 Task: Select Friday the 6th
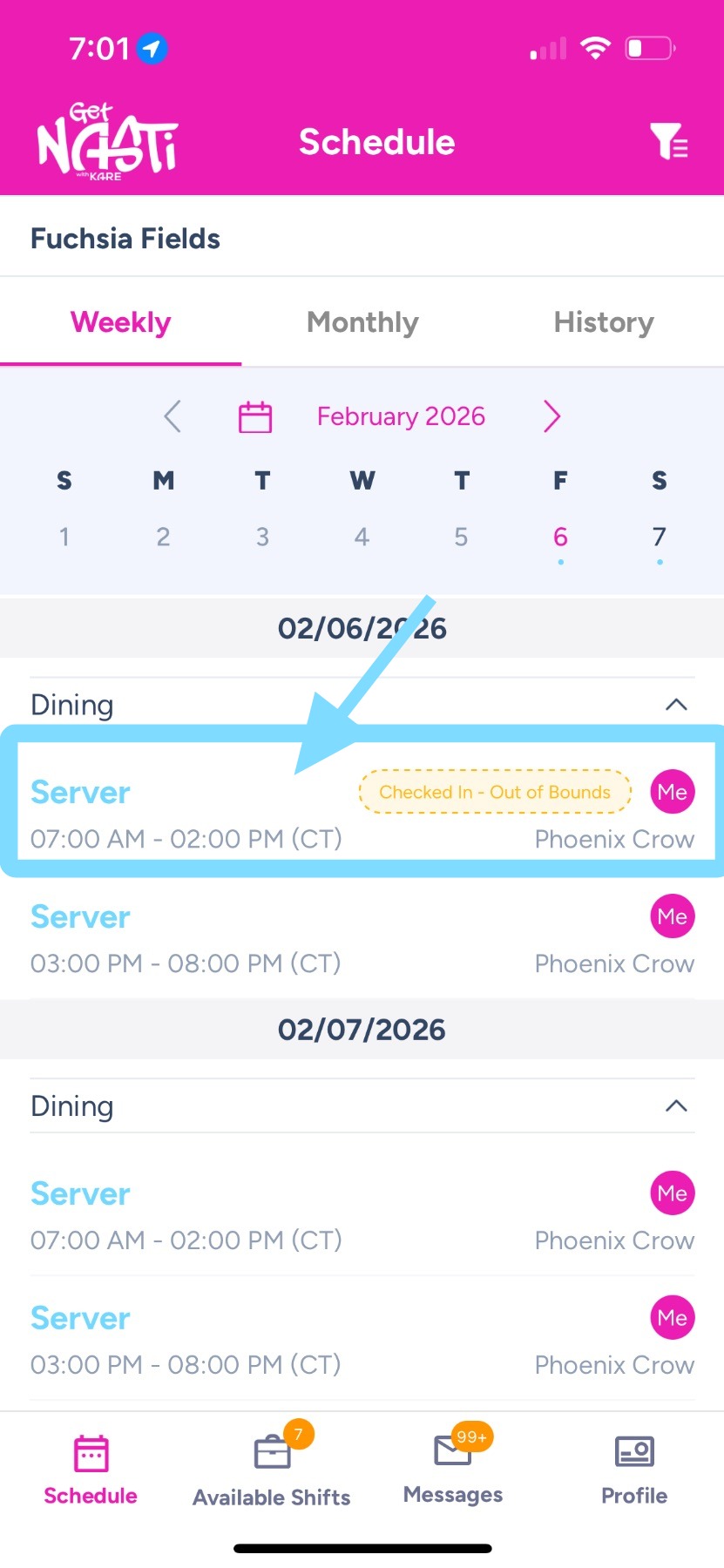pos(560,537)
